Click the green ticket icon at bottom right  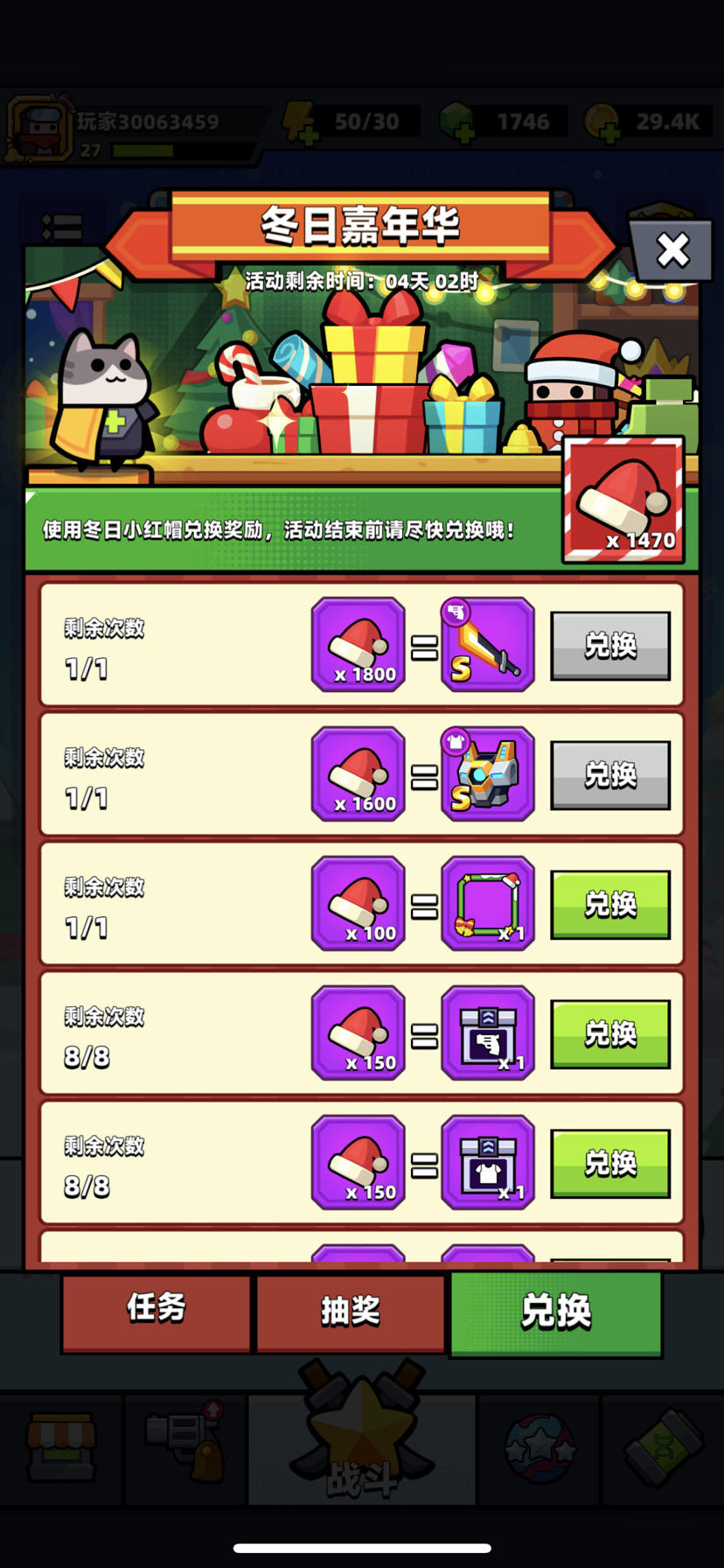(x=662, y=1450)
